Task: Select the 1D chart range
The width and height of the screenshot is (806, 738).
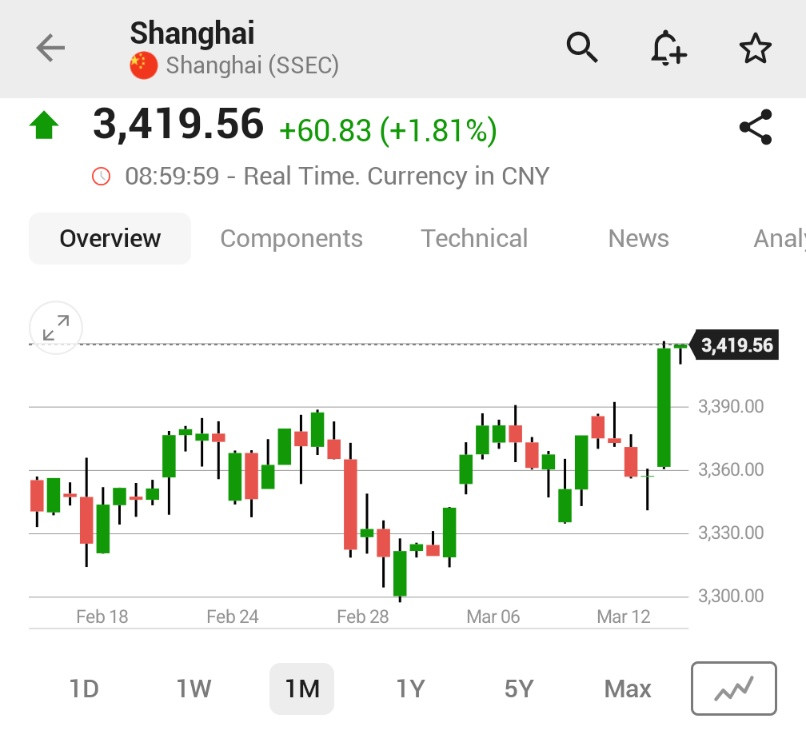Action: 84,689
